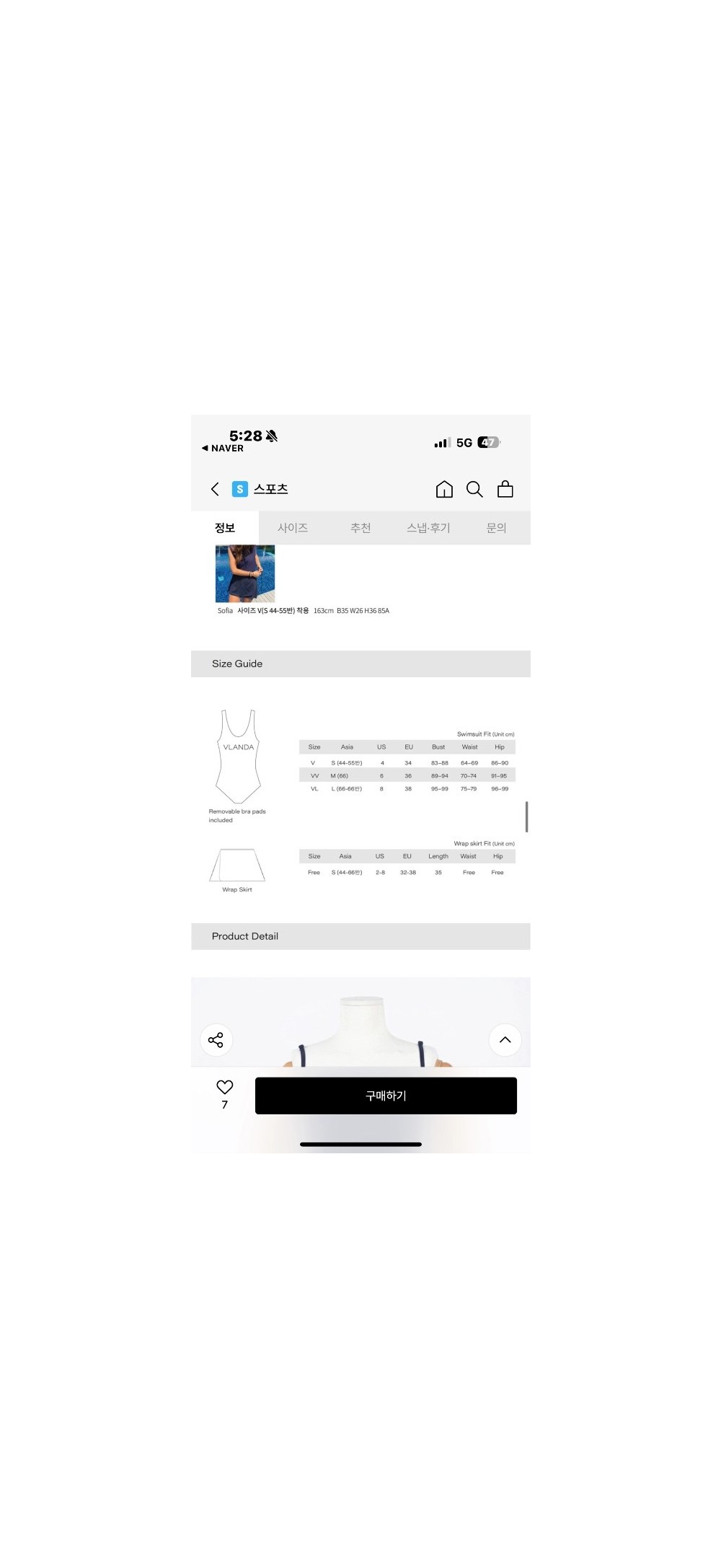Switch to the 정보 tab
The width and height of the screenshot is (721, 1568).
(225, 528)
